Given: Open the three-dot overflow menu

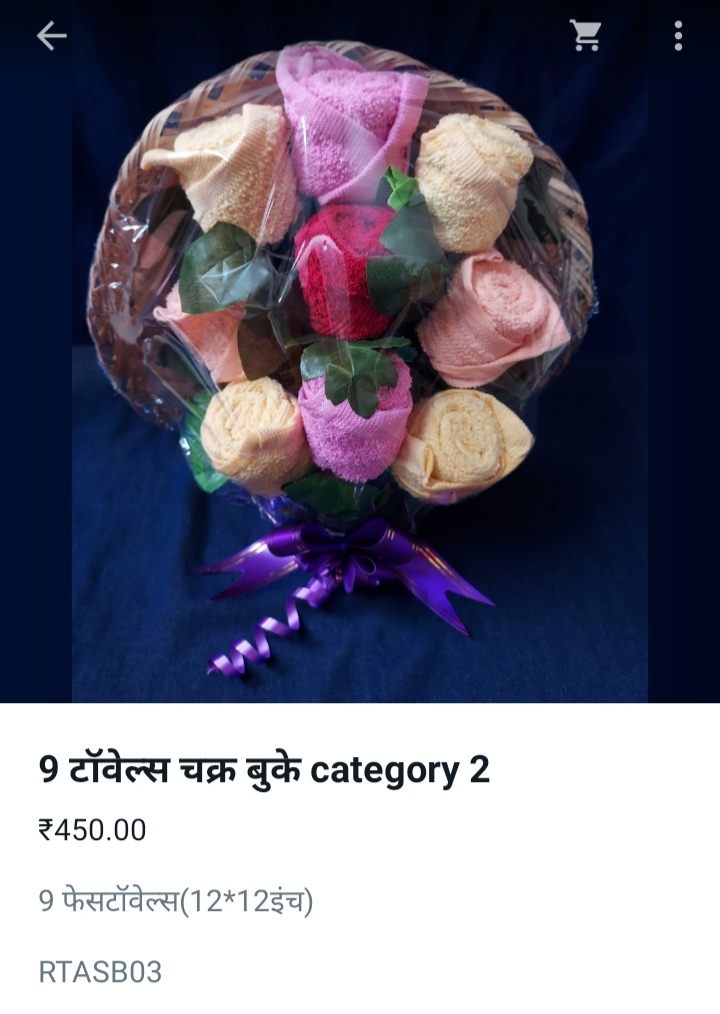Looking at the screenshot, I should click(x=678, y=36).
